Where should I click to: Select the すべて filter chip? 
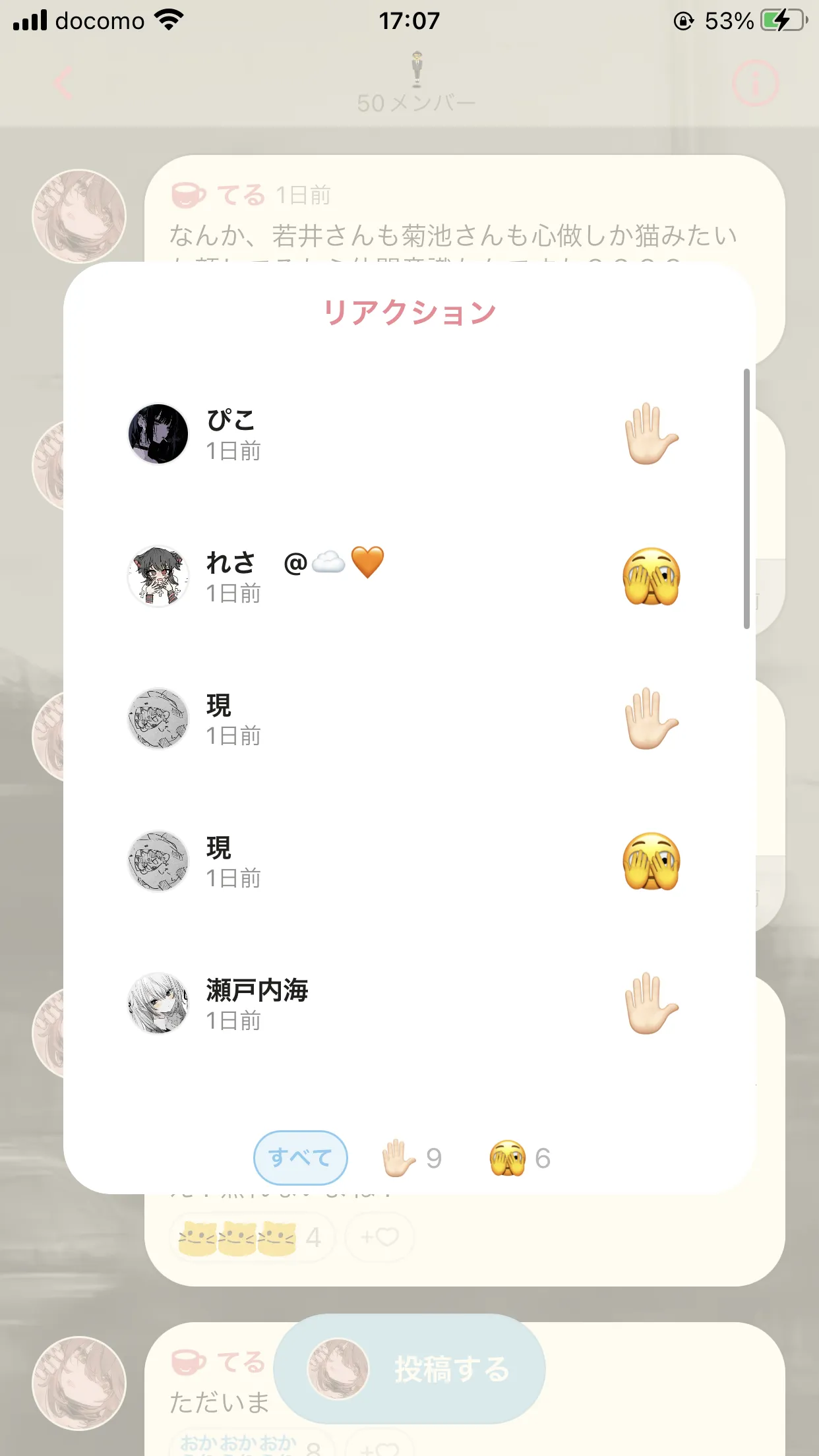pos(300,1157)
